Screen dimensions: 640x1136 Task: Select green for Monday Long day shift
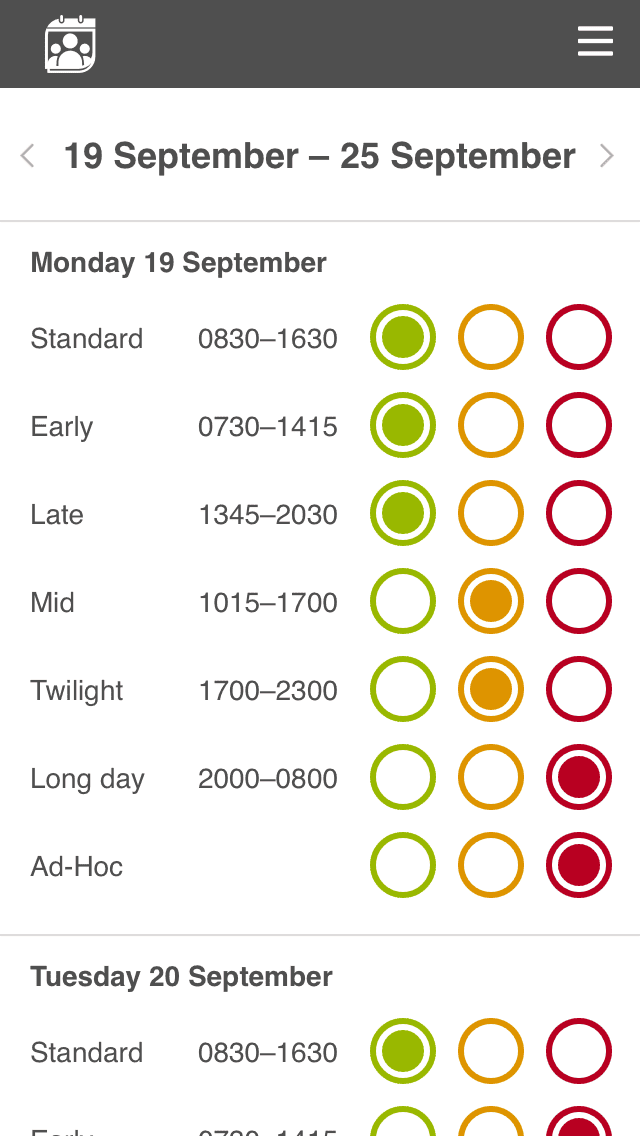[403, 778]
